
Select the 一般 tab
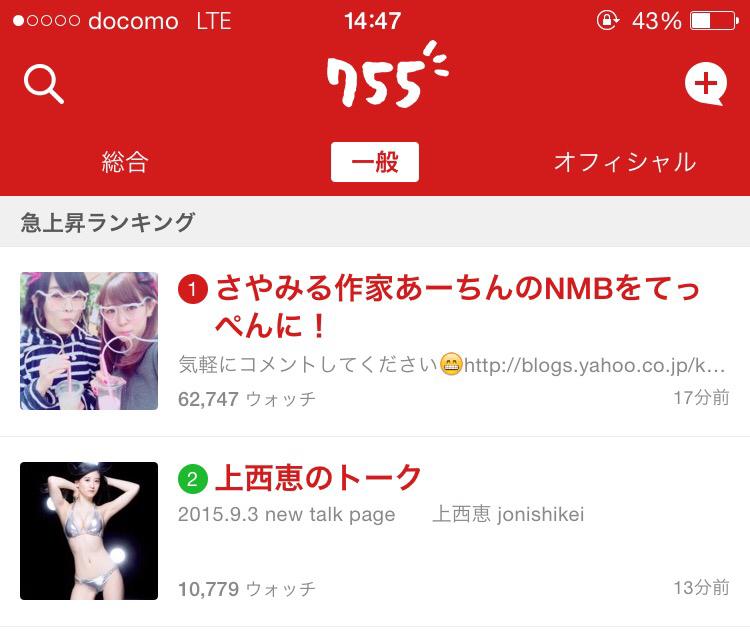(x=374, y=162)
